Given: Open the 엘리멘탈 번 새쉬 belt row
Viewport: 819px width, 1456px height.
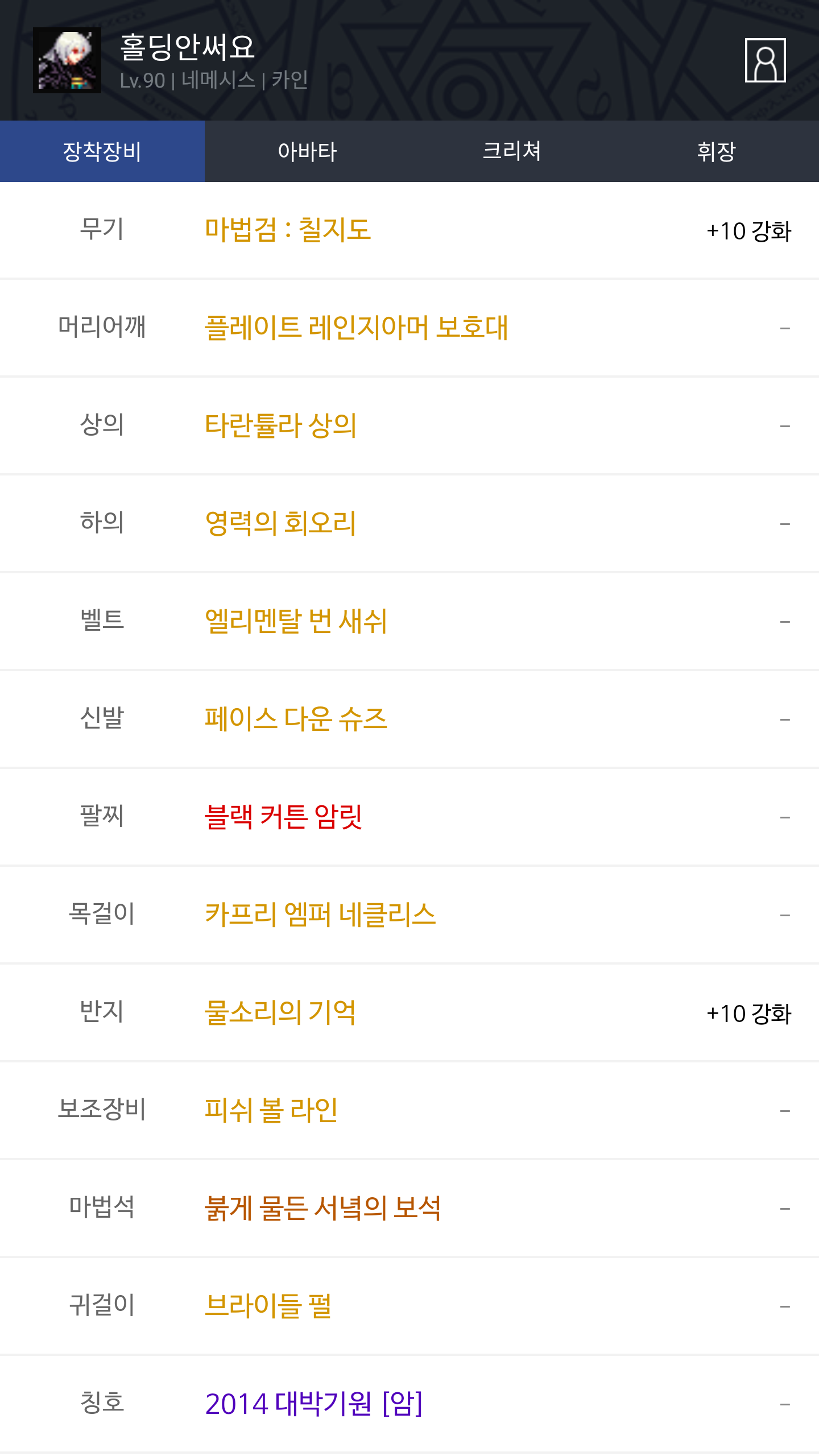Looking at the screenshot, I should (409, 622).
